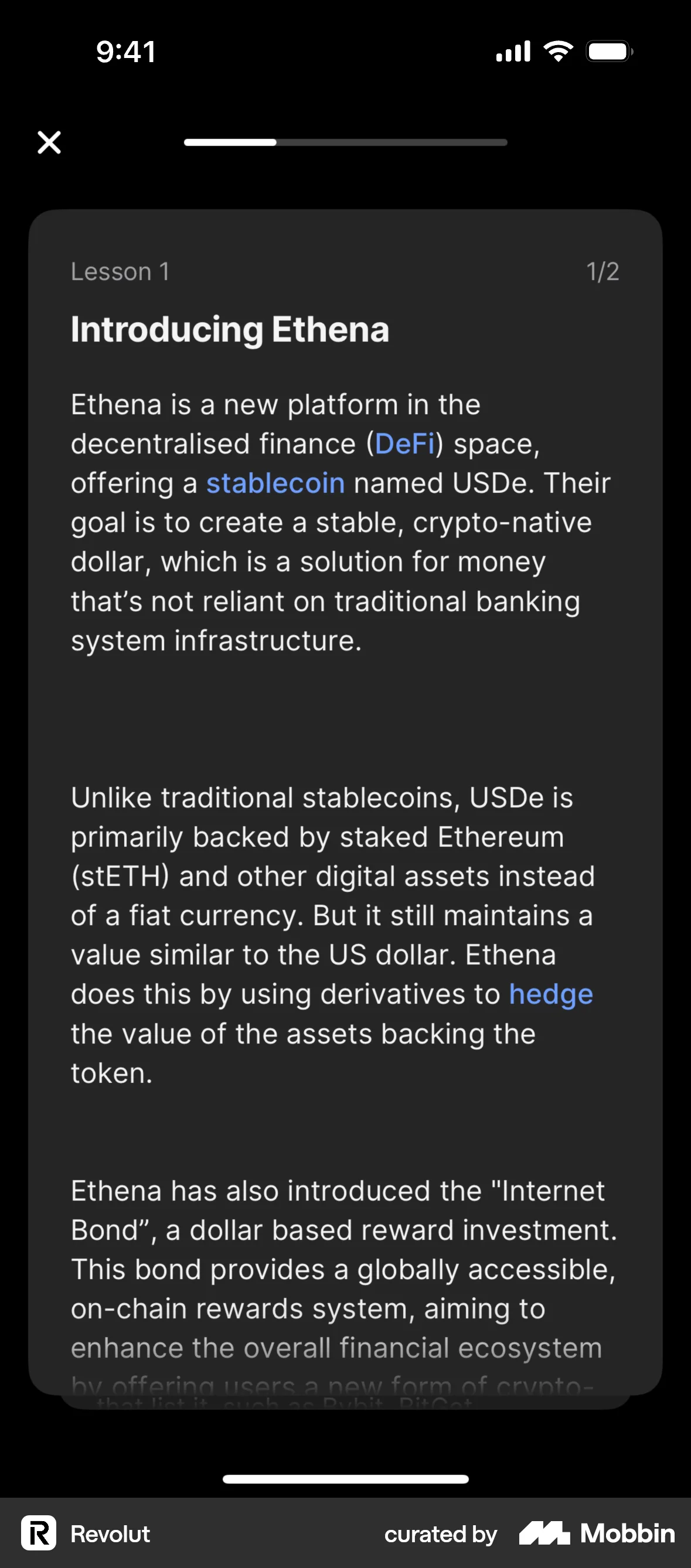The height and width of the screenshot is (1568, 691).
Task: Tap the hedge term link
Action: point(550,994)
